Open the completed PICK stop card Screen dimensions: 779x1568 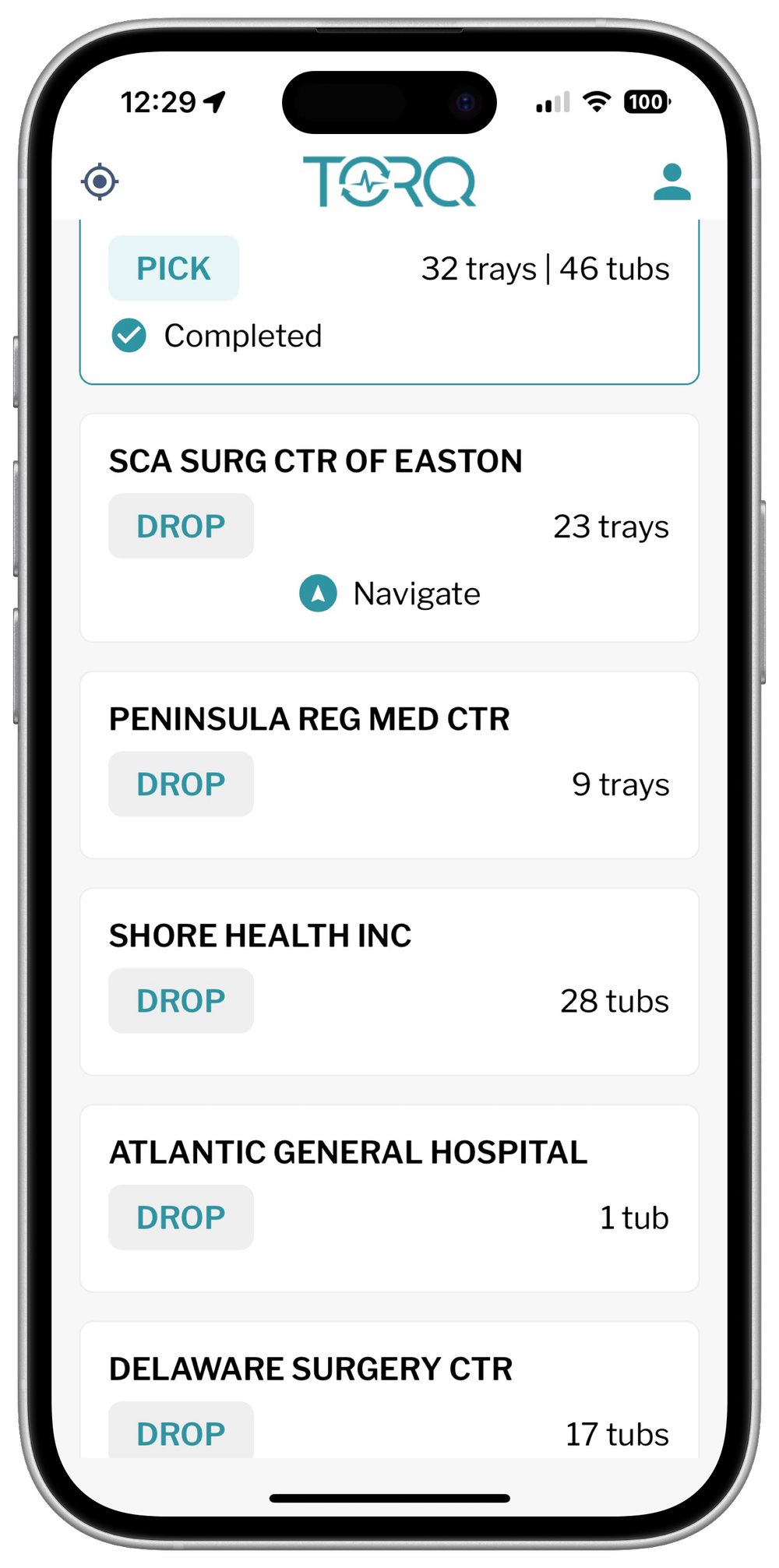click(x=389, y=302)
